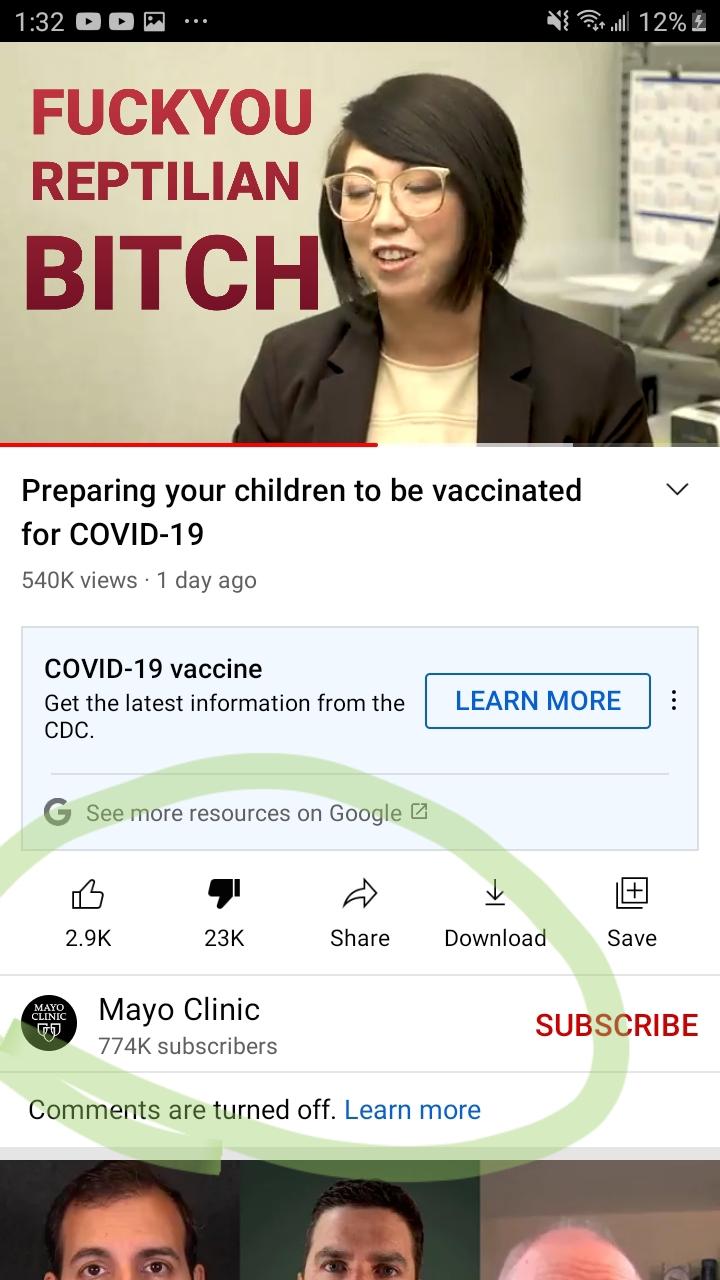The height and width of the screenshot is (1280, 720).
Task: Subscribe to Mayo Clinic
Action: (x=616, y=1025)
